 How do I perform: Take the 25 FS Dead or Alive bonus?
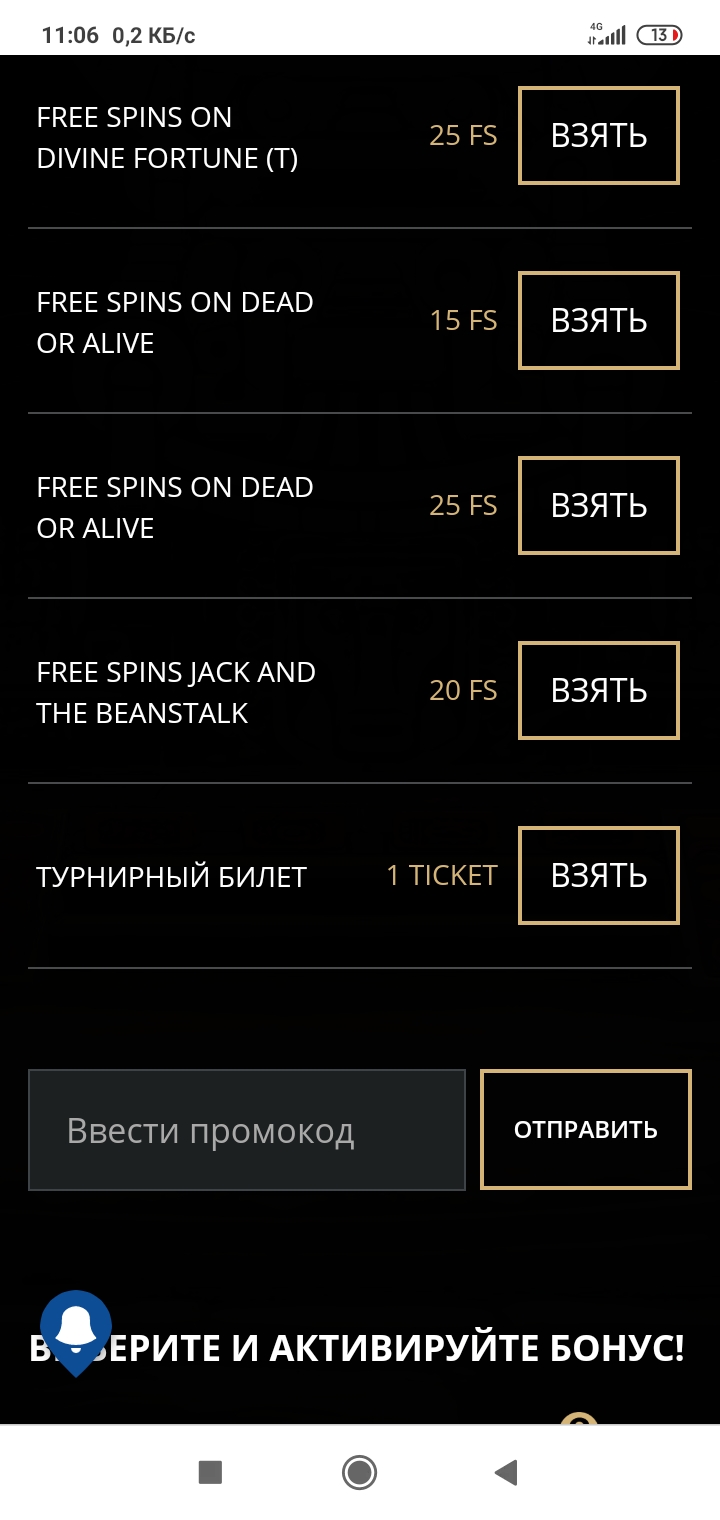599,506
